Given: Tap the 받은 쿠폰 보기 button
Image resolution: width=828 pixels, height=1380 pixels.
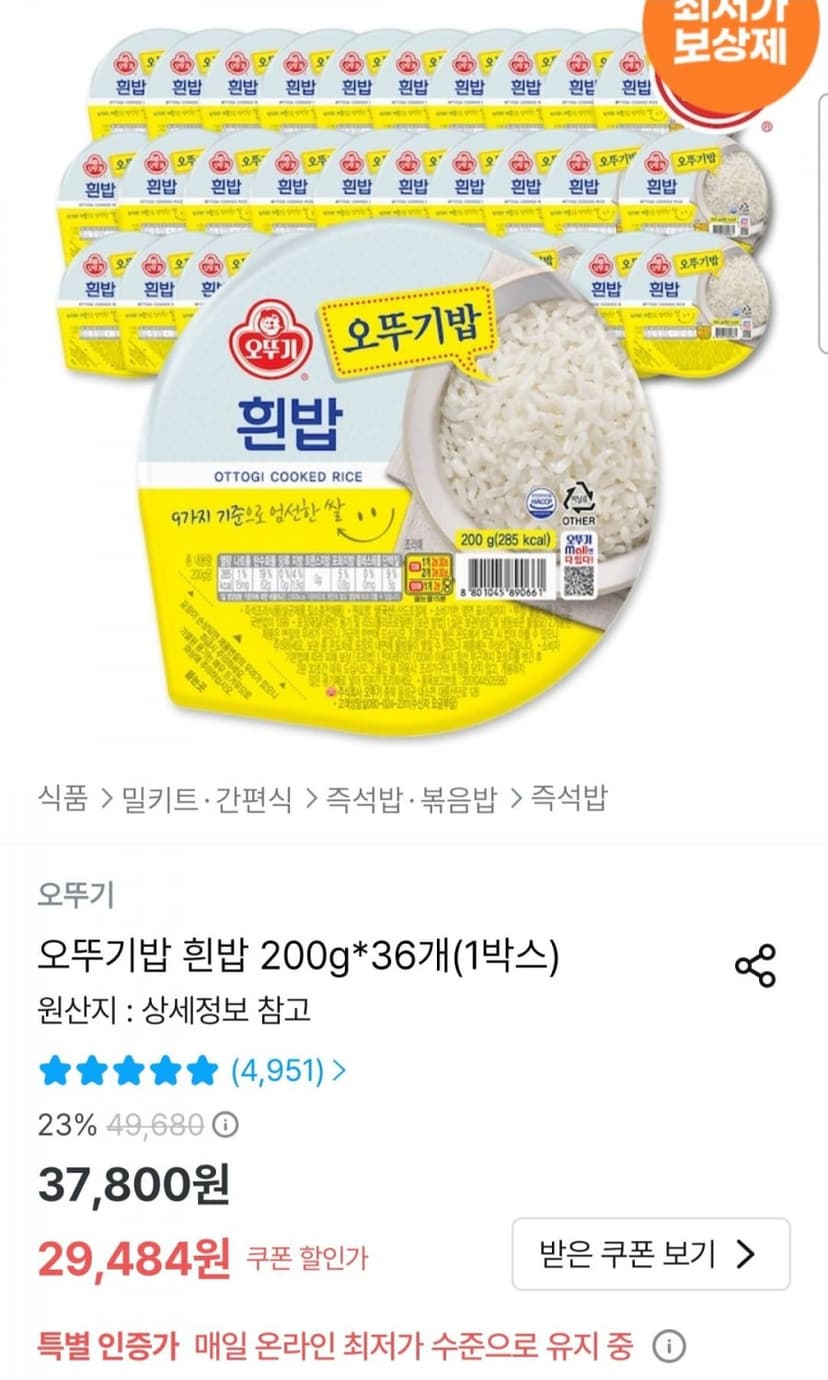Looking at the screenshot, I should point(651,1254).
